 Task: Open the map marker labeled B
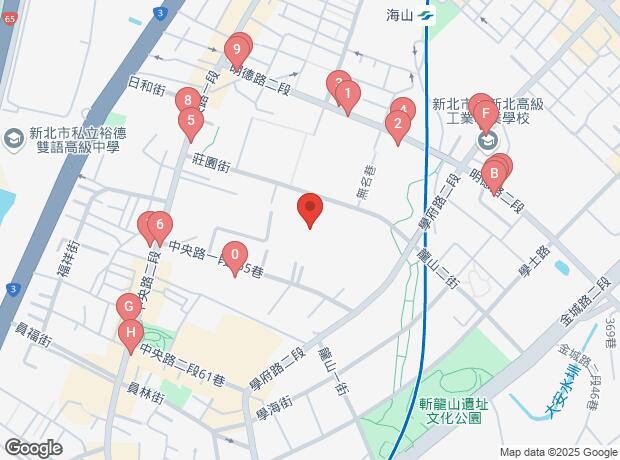pyautogui.click(x=494, y=172)
